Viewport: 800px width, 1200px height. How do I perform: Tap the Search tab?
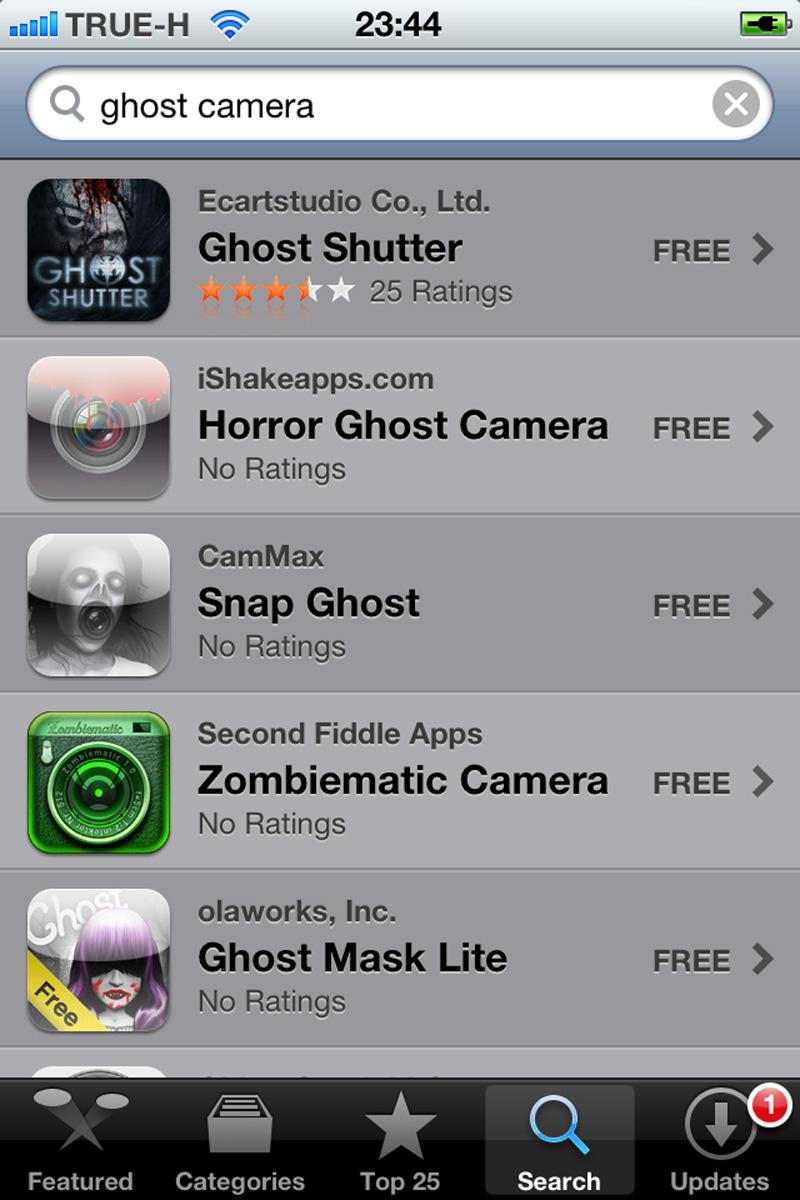(x=559, y=1140)
